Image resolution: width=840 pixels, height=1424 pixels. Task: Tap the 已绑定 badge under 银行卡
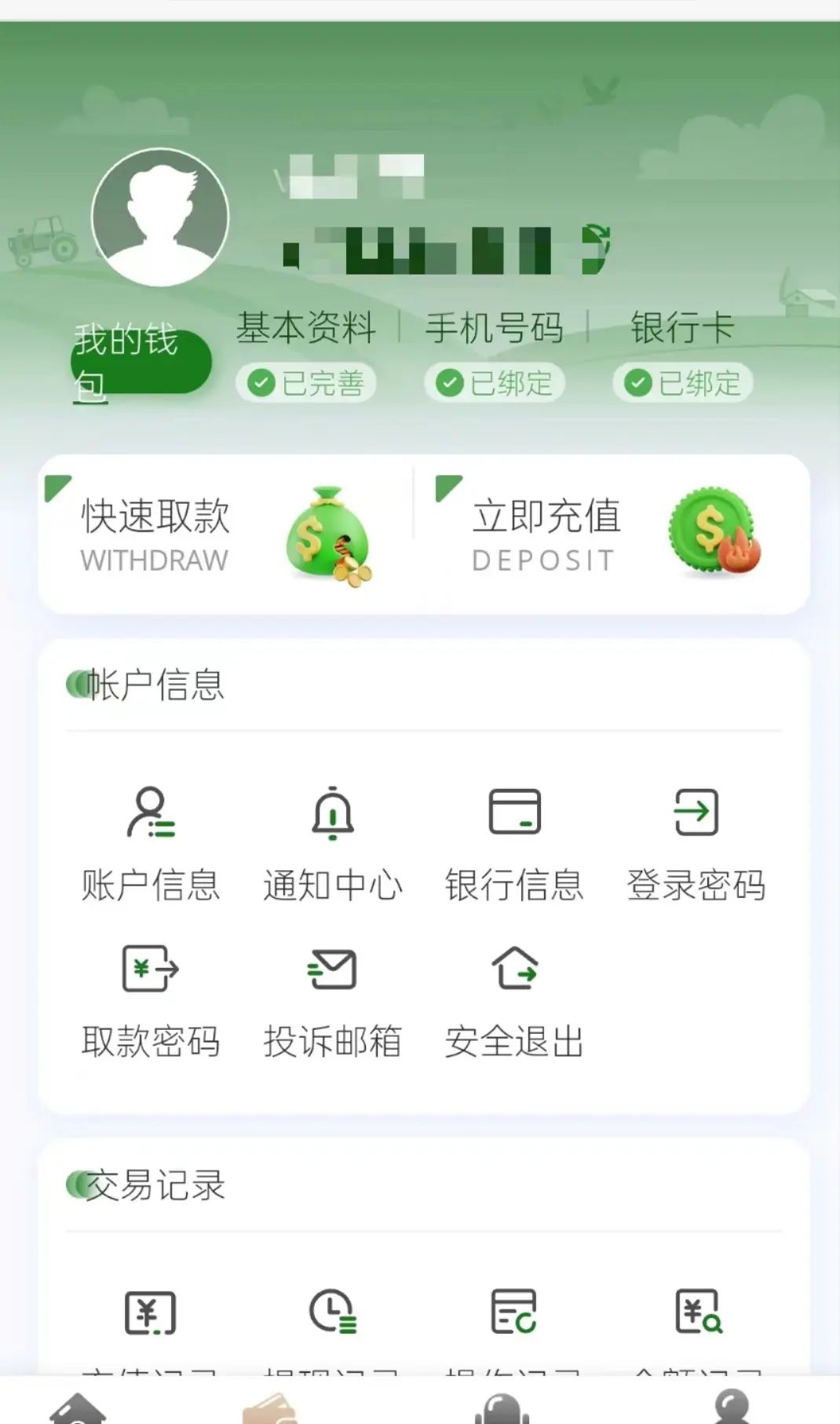[x=681, y=382]
